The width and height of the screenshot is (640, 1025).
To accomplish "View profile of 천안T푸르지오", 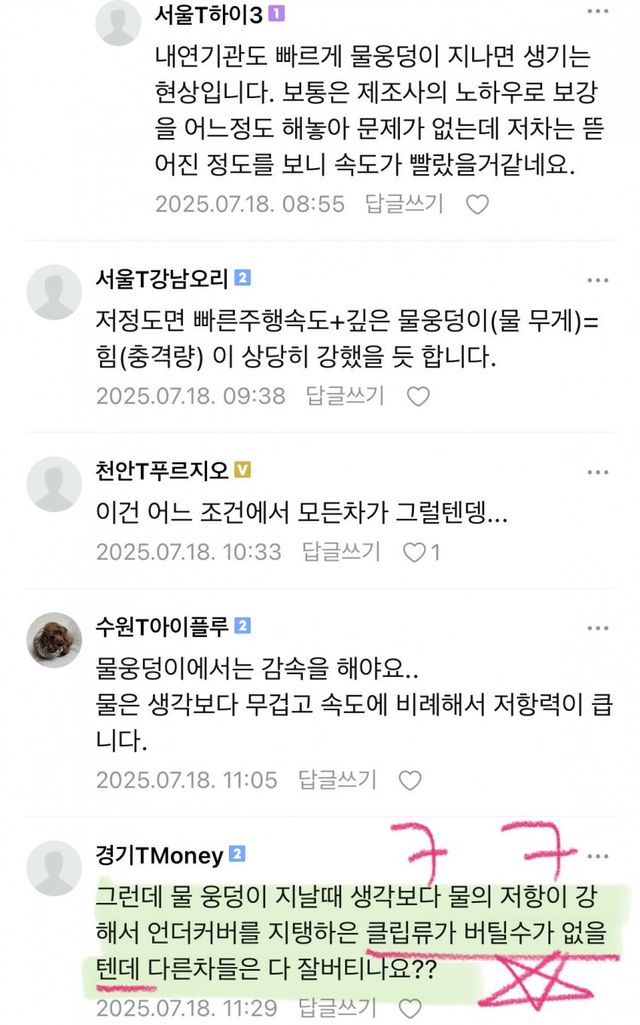I will pos(54,484).
